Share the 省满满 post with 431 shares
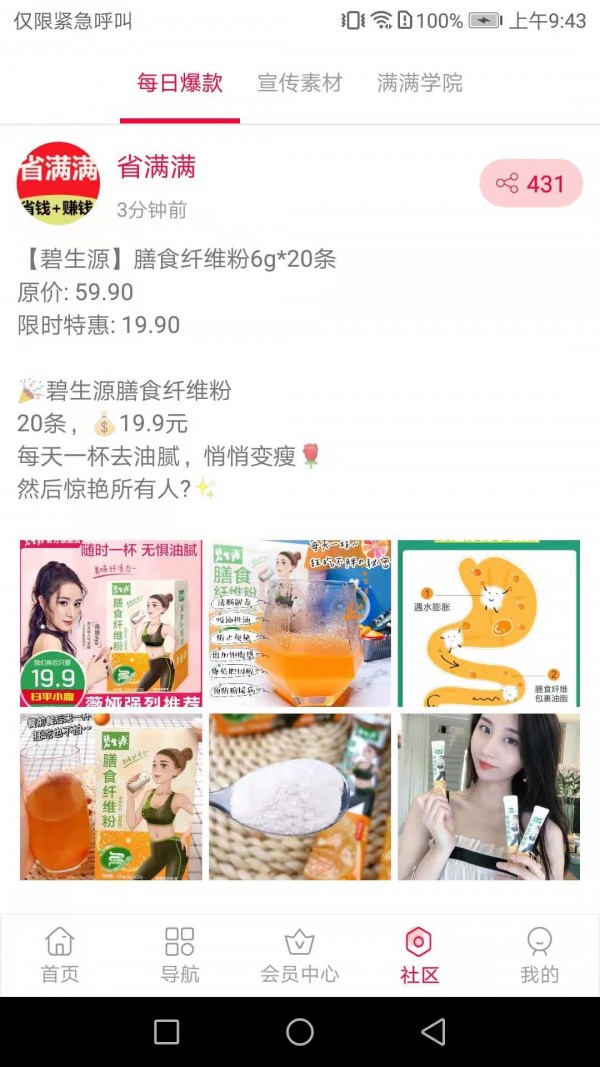The height and width of the screenshot is (1067, 600). click(x=531, y=184)
